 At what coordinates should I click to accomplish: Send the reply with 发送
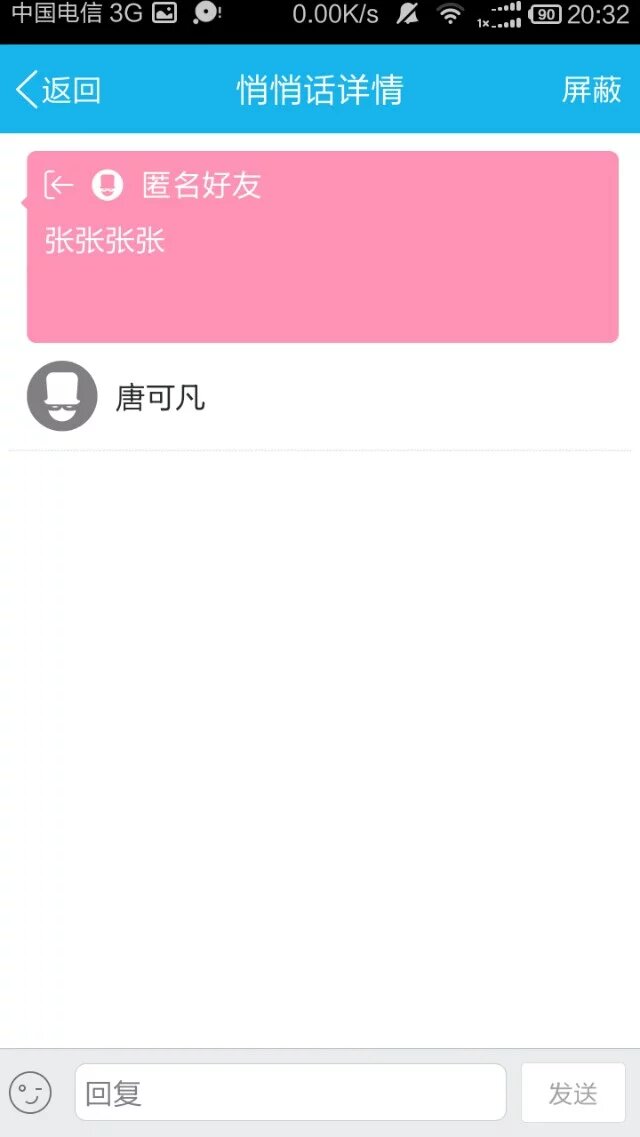573,1093
